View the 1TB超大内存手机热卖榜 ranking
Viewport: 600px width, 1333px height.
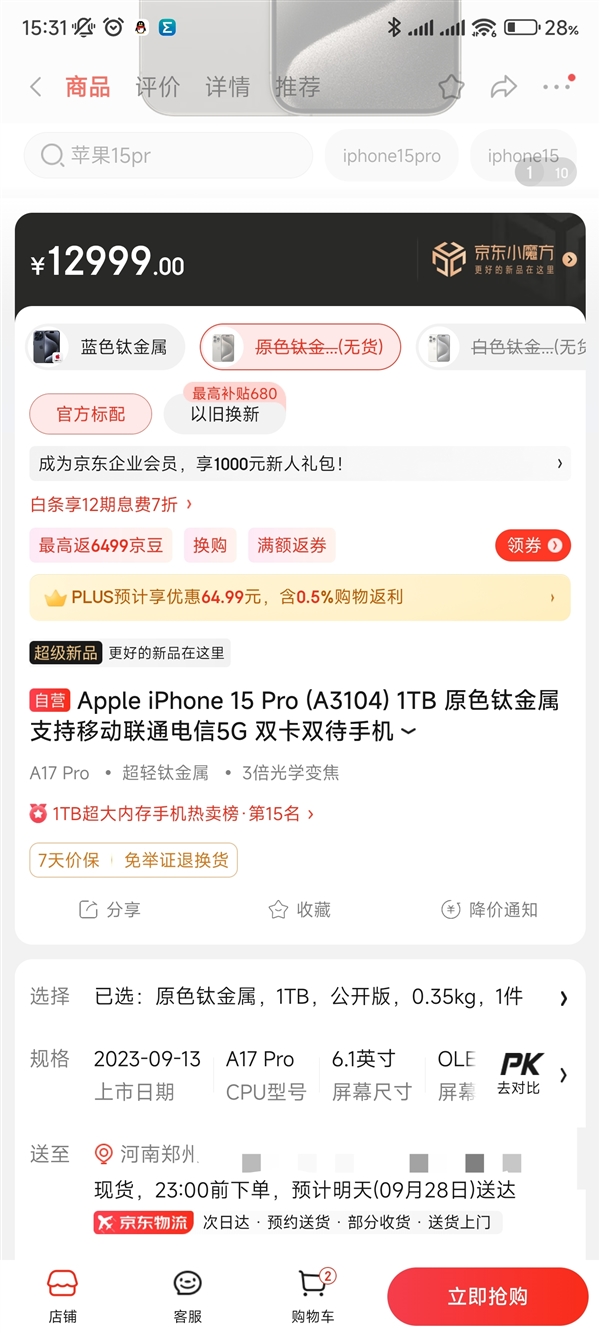(172, 814)
